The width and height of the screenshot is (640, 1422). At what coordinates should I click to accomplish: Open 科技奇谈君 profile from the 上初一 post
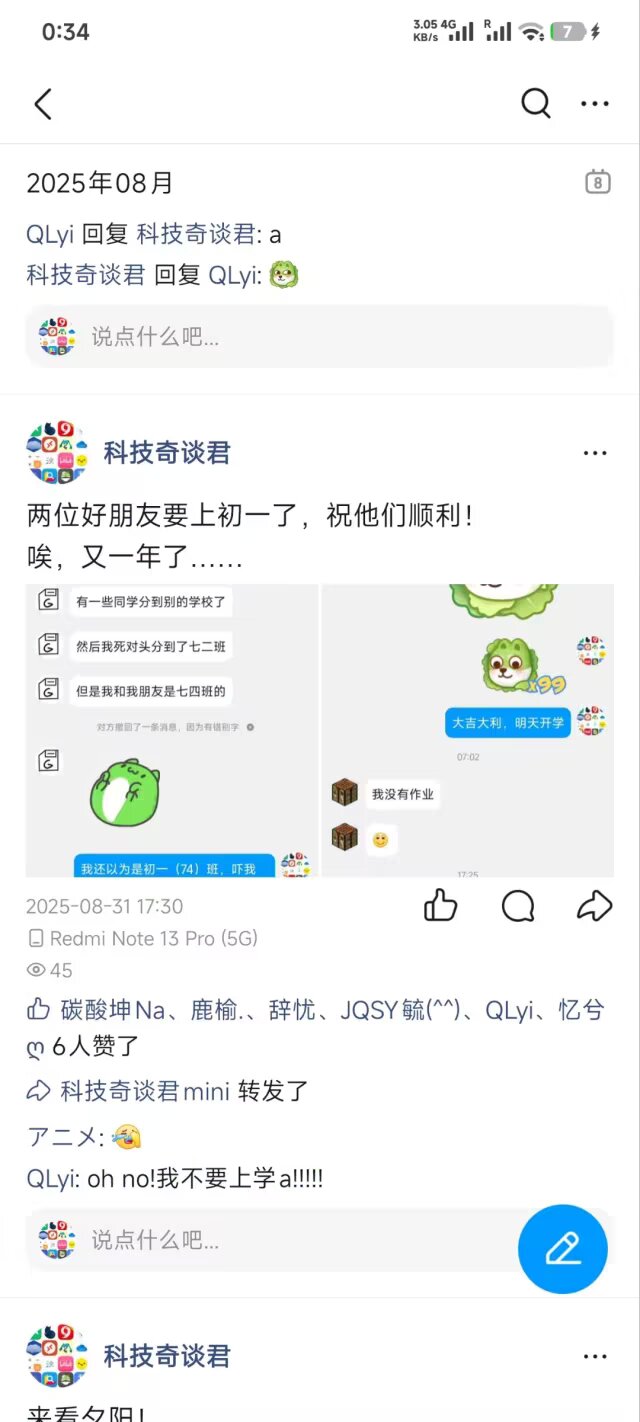(x=166, y=453)
